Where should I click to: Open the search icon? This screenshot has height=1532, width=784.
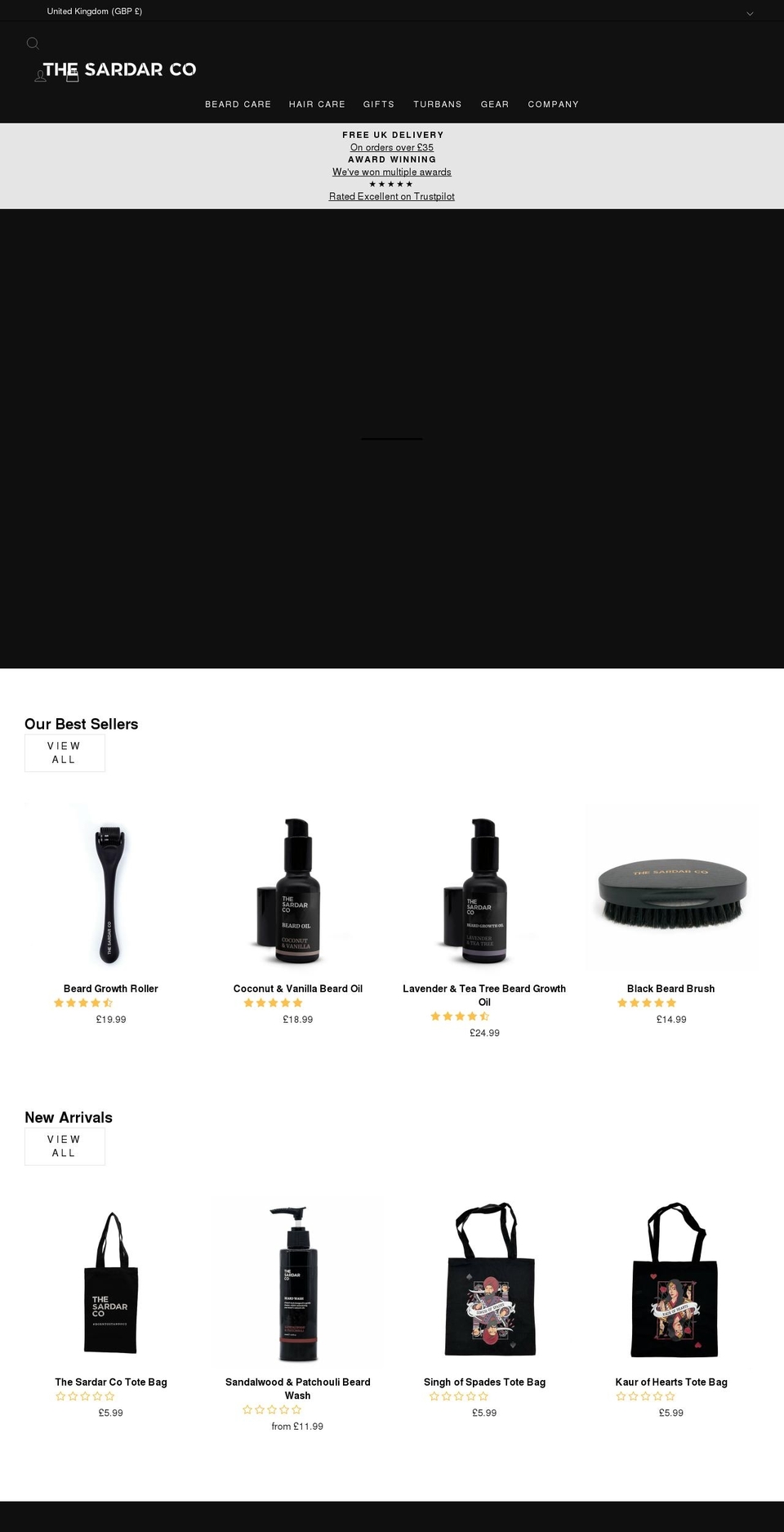click(x=33, y=43)
